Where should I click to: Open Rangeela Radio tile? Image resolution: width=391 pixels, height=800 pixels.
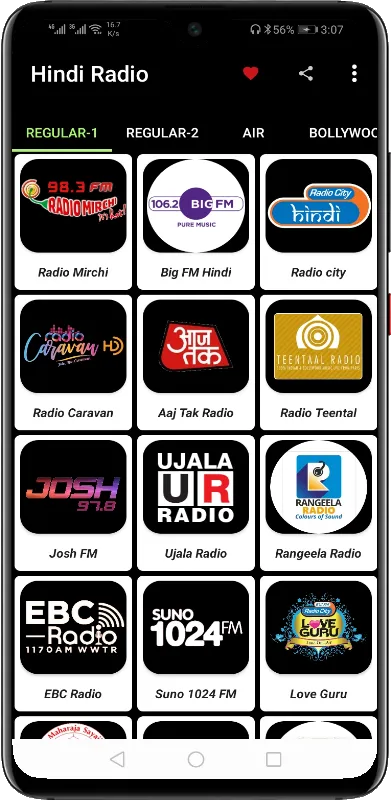[x=319, y=503]
